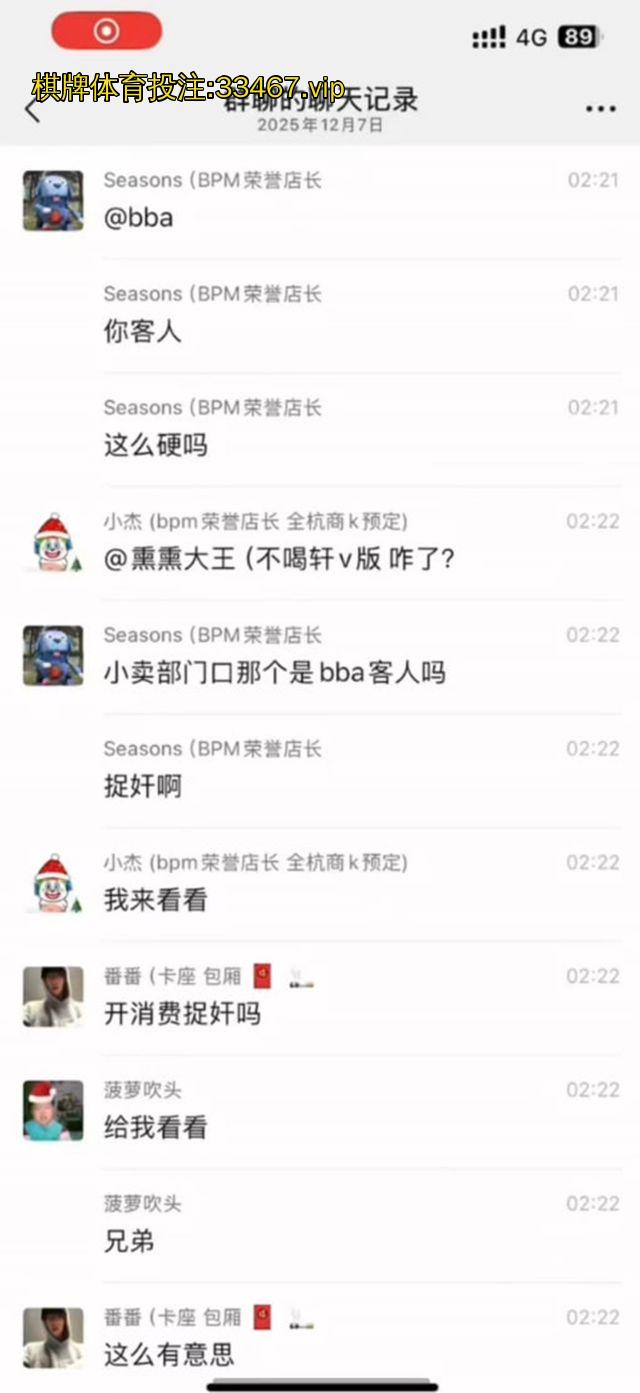Tap the red screen recording indicator
This screenshot has width=640, height=1393.
pos(106,31)
